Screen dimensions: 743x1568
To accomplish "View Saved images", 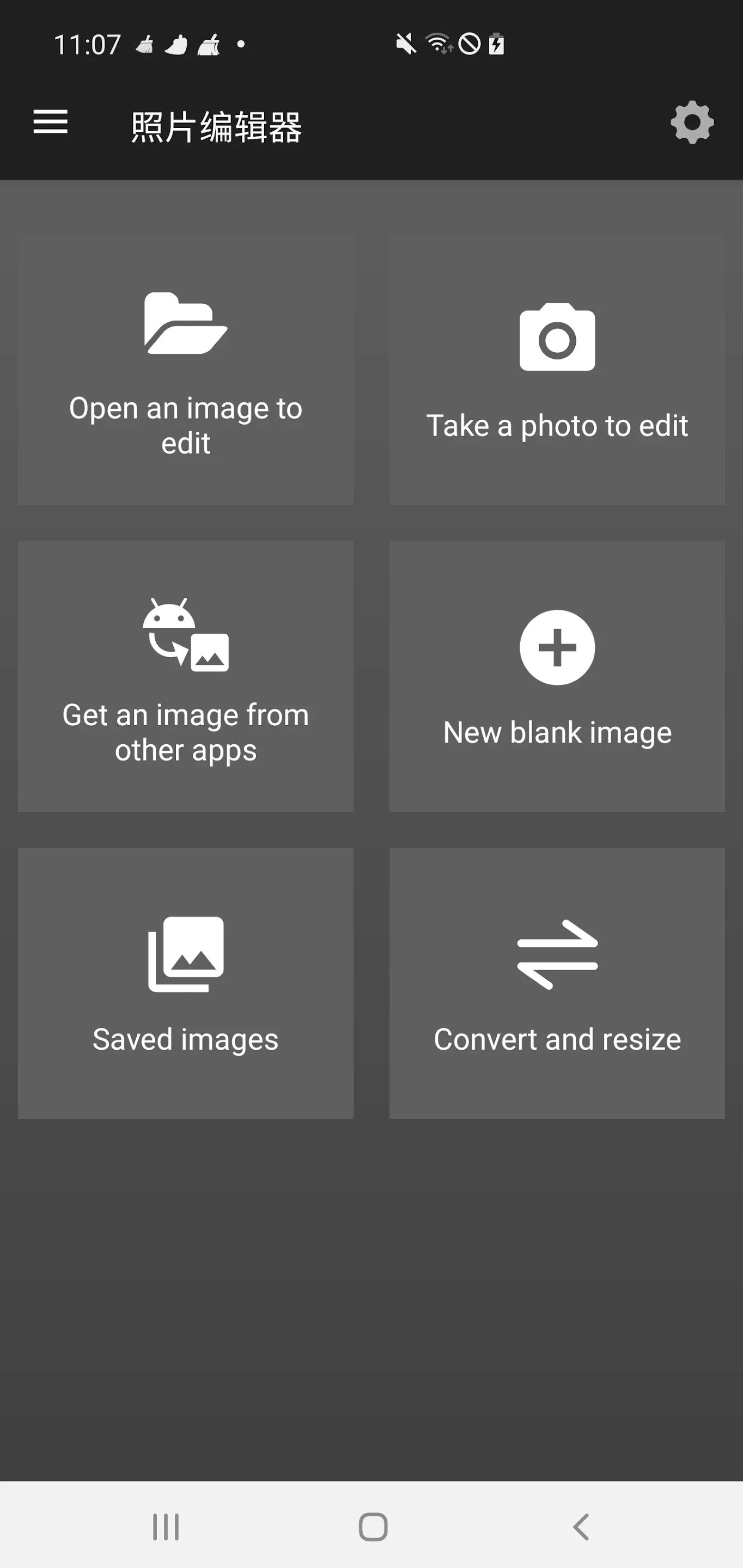I will (x=186, y=983).
